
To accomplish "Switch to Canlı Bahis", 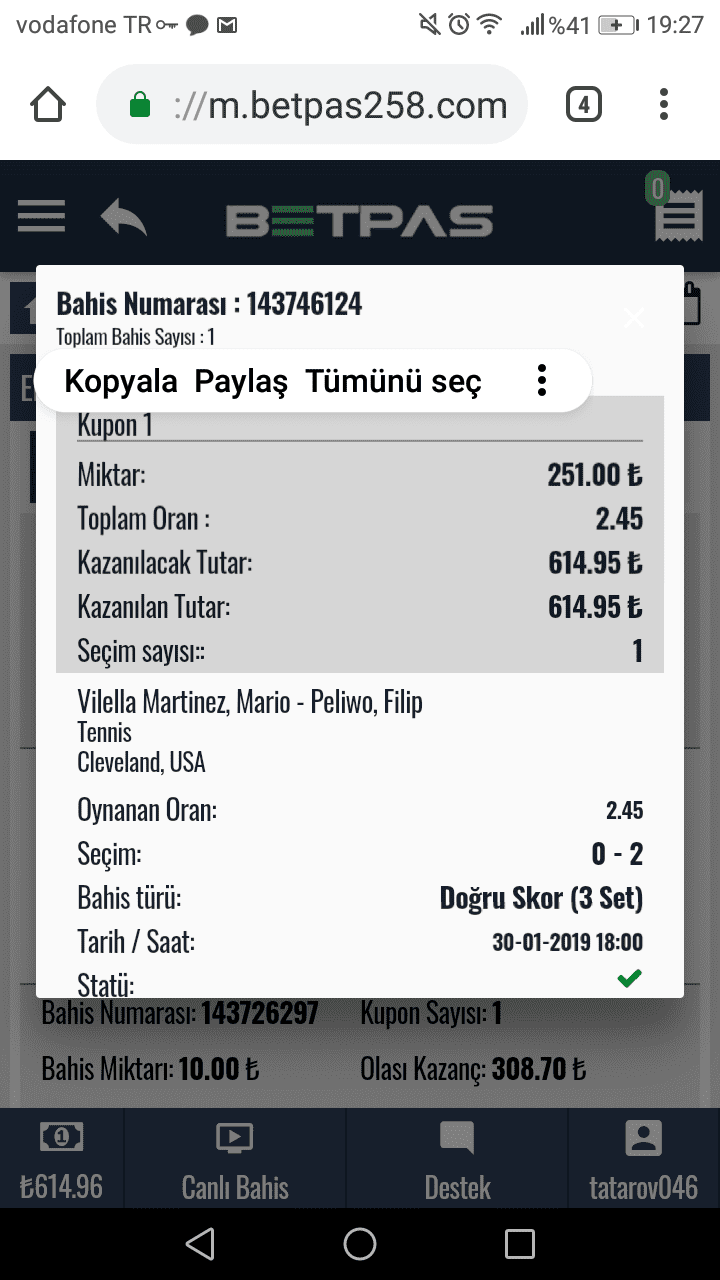I will point(235,1162).
